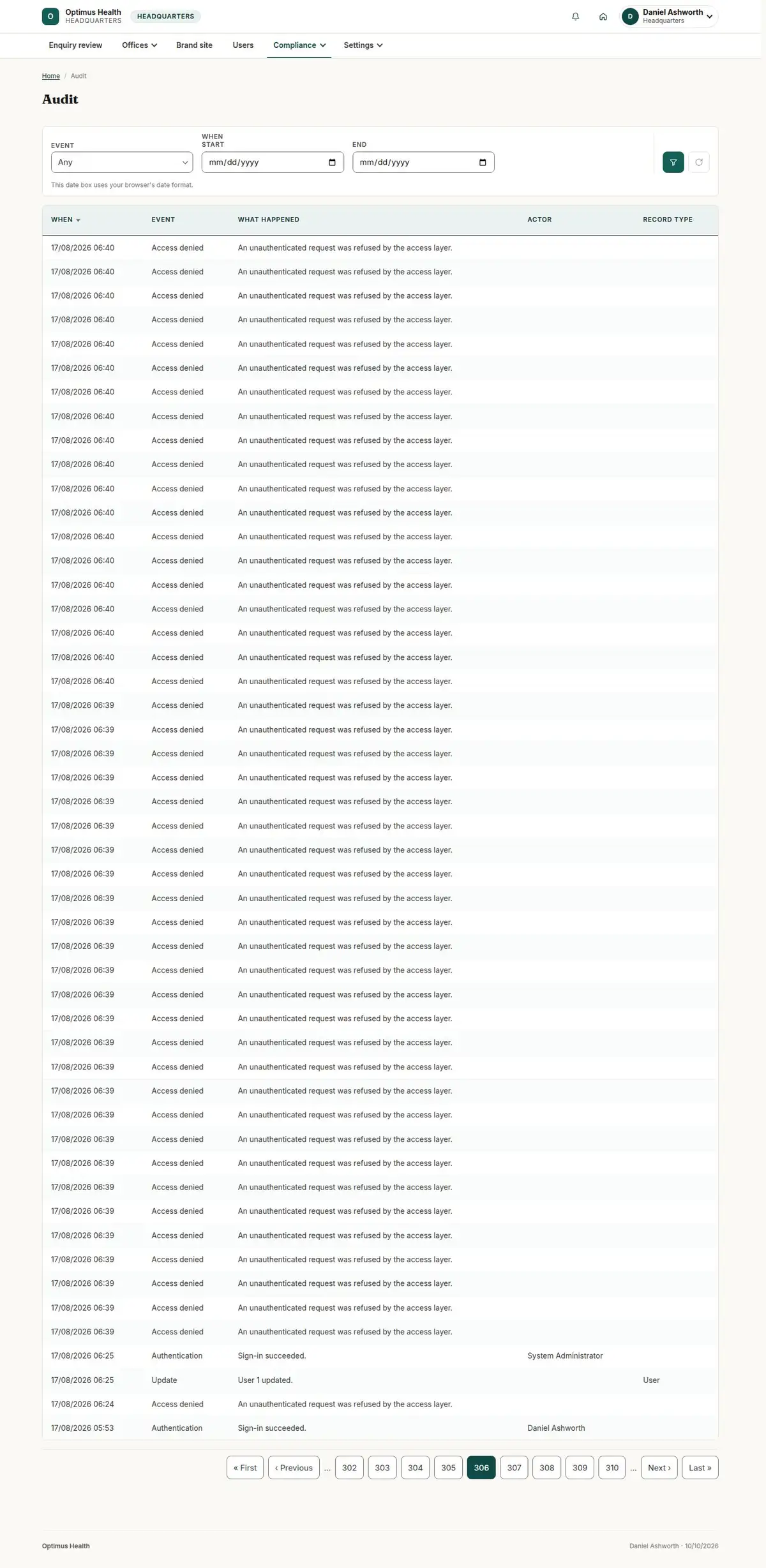This screenshot has height=1568, width=766.
Task: Select the When Start date field
Action: tap(273, 162)
